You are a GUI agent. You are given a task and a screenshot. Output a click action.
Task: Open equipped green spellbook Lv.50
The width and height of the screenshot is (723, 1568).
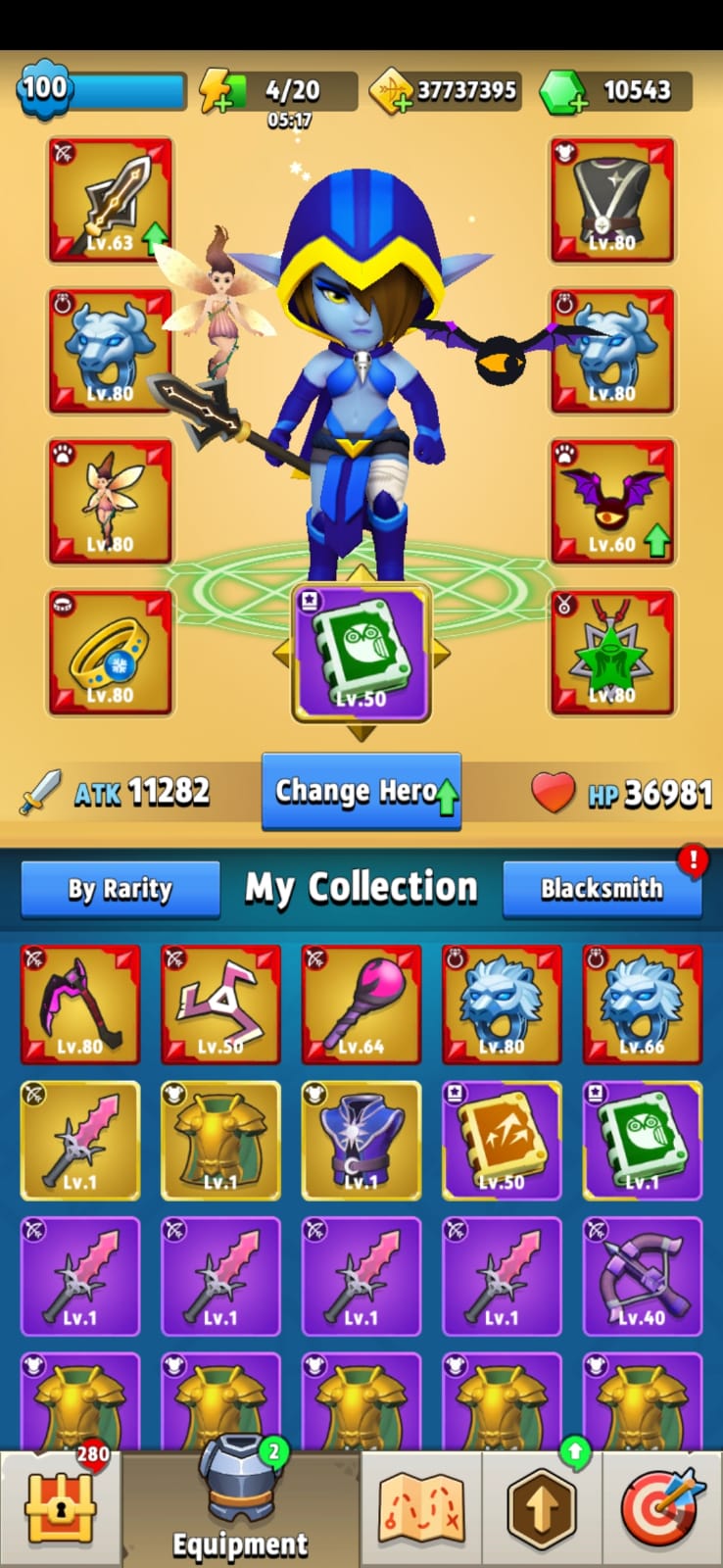361,653
